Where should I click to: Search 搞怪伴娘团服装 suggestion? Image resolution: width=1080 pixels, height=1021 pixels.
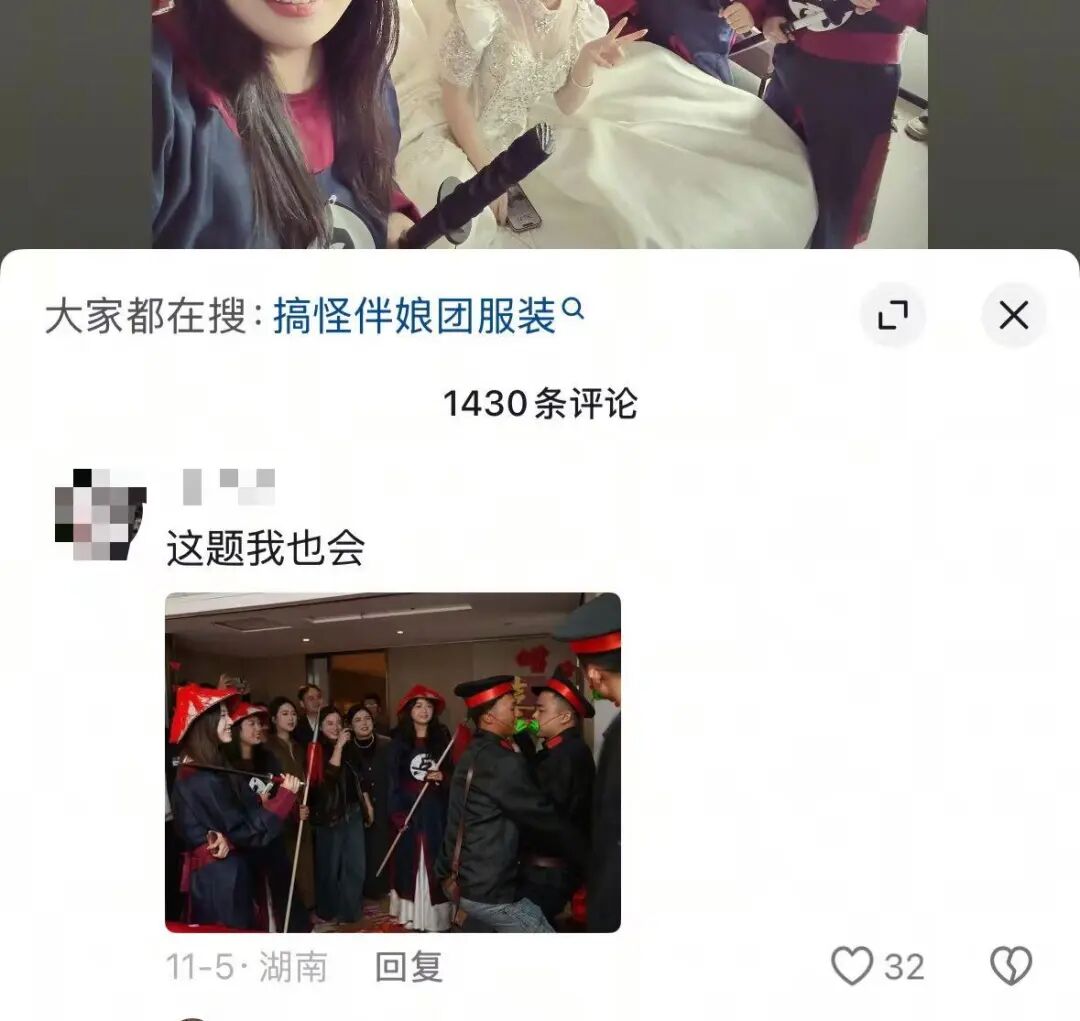click(415, 317)
